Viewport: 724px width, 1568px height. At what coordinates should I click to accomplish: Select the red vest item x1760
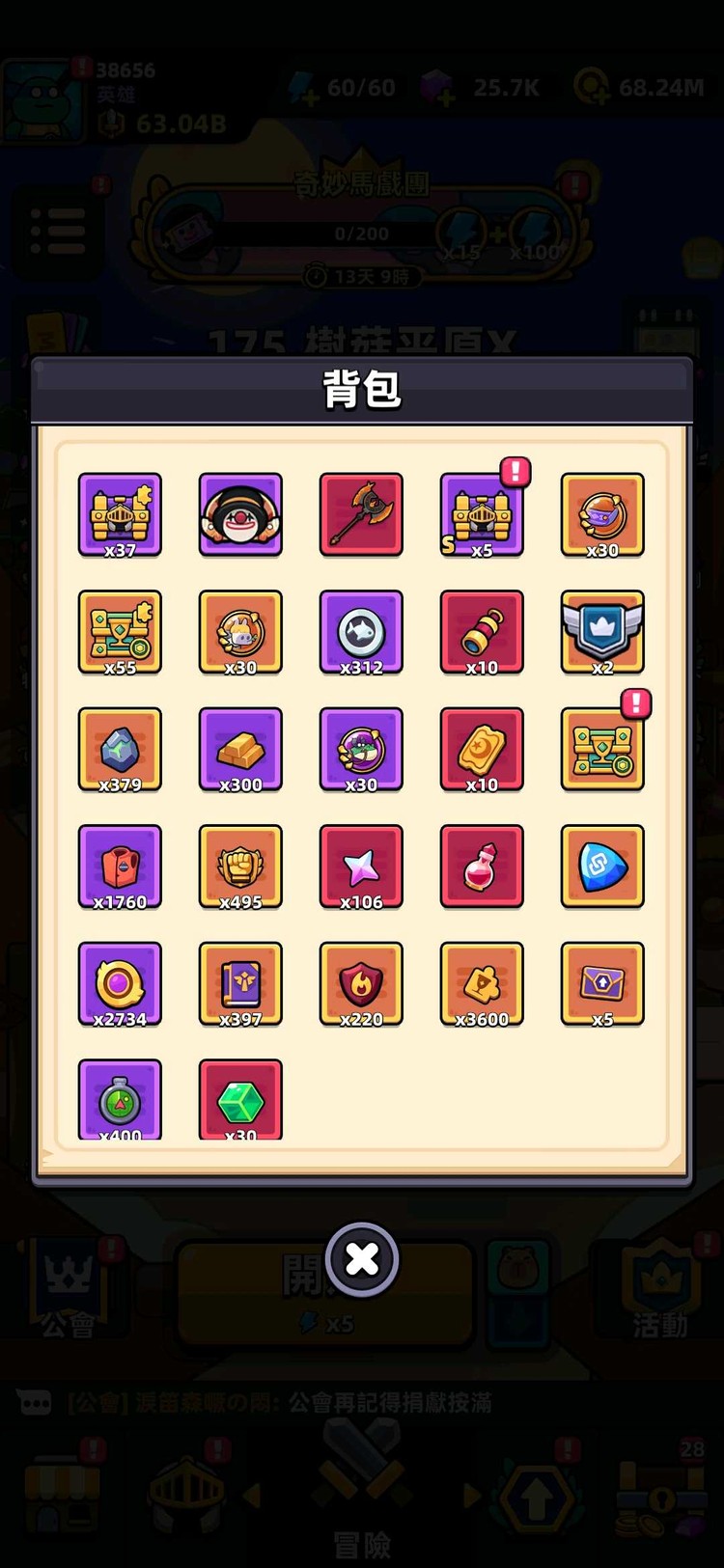pos(120,867)
